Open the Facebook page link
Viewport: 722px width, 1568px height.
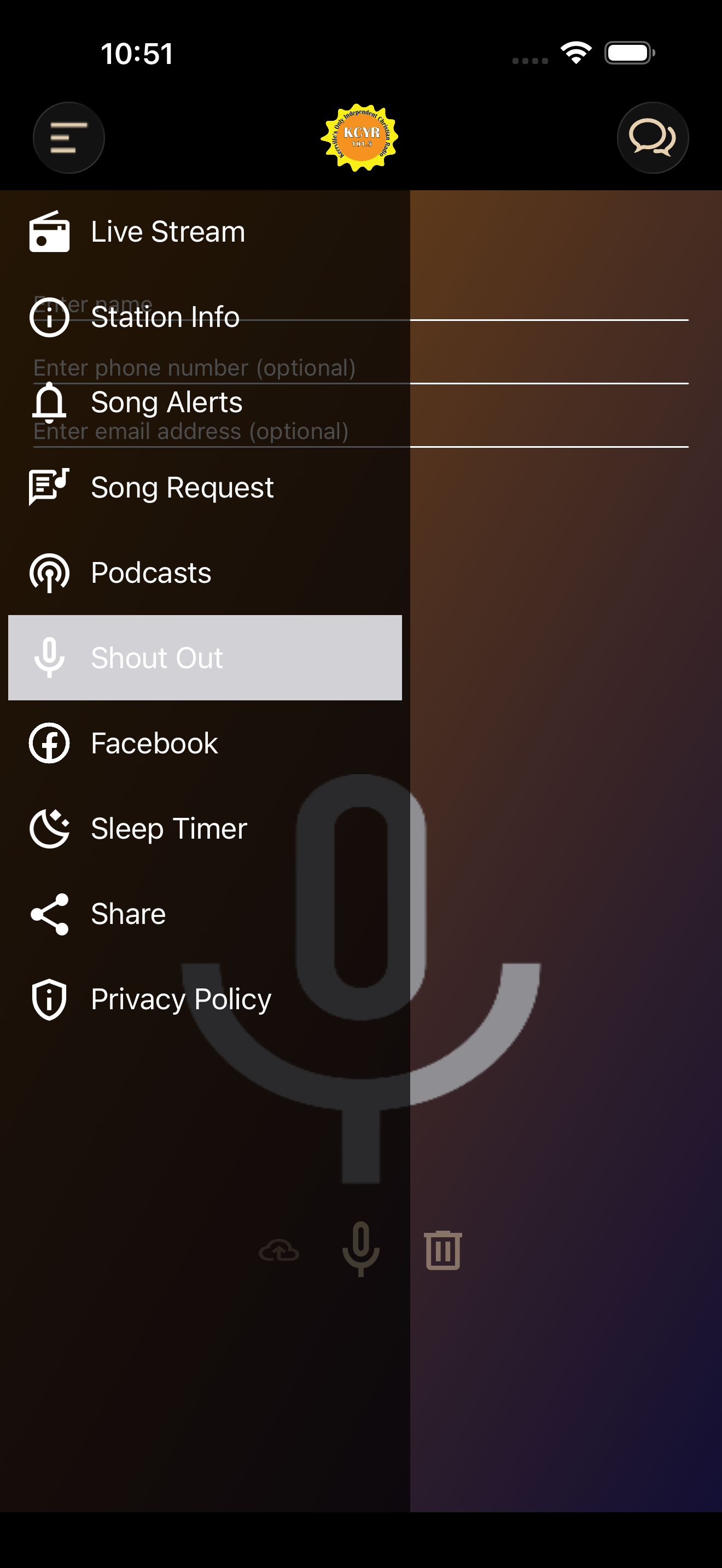(x=205, y=743)
